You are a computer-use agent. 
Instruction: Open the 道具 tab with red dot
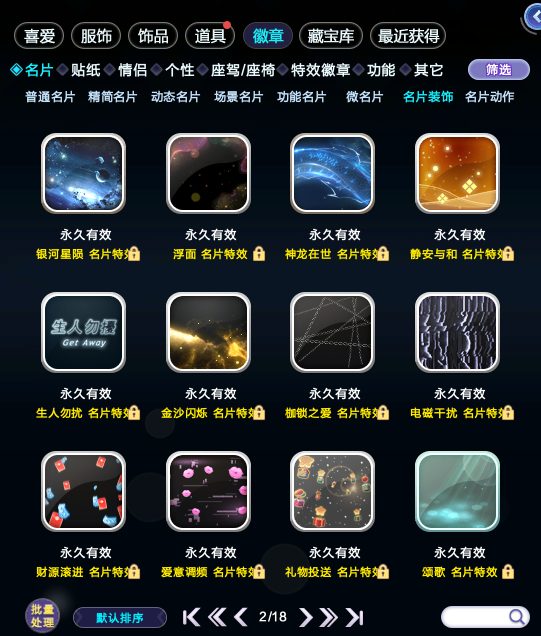pos(210,36)
